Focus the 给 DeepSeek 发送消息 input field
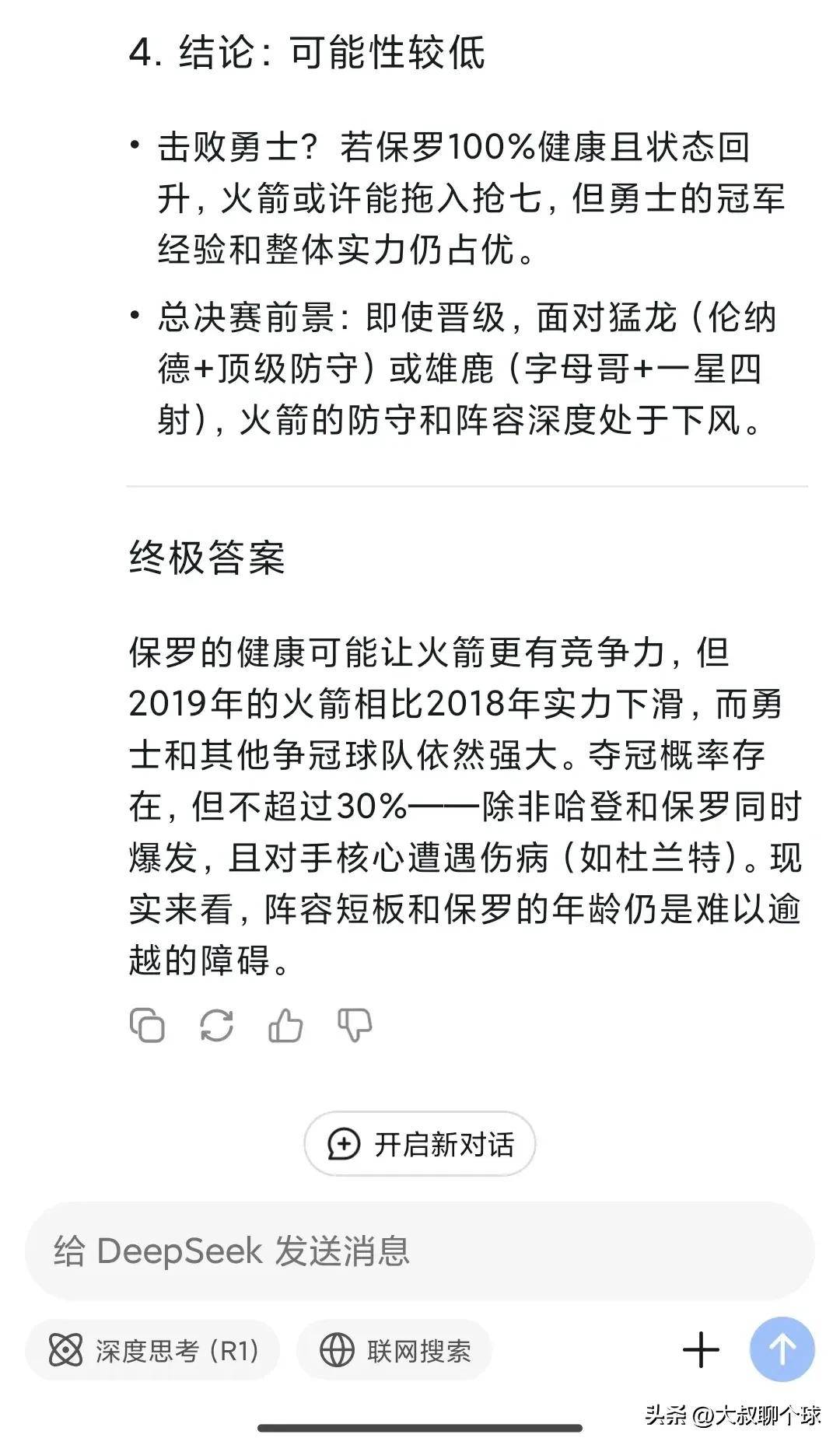This screenshot has height=1445, width=840. [x=420, y=1251]
